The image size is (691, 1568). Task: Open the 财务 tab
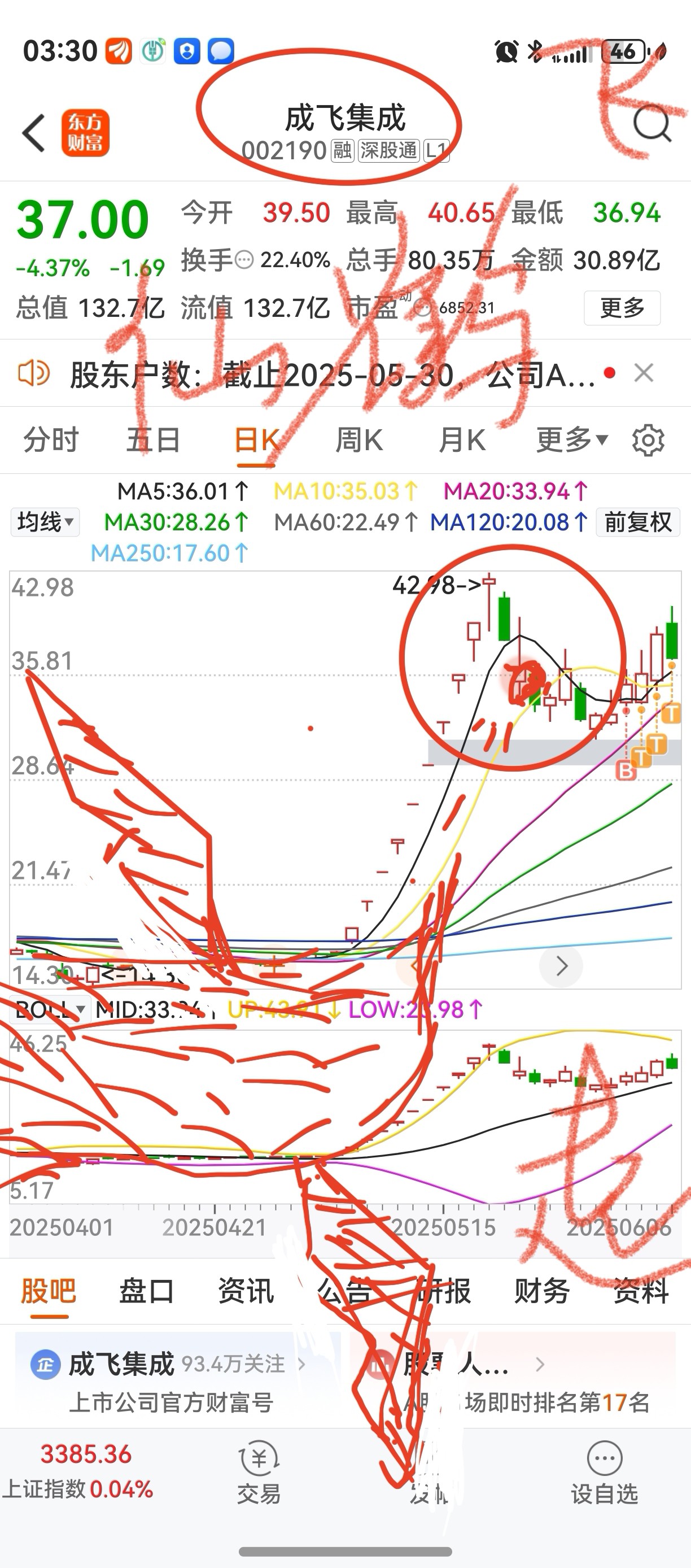click(542, 1290)
